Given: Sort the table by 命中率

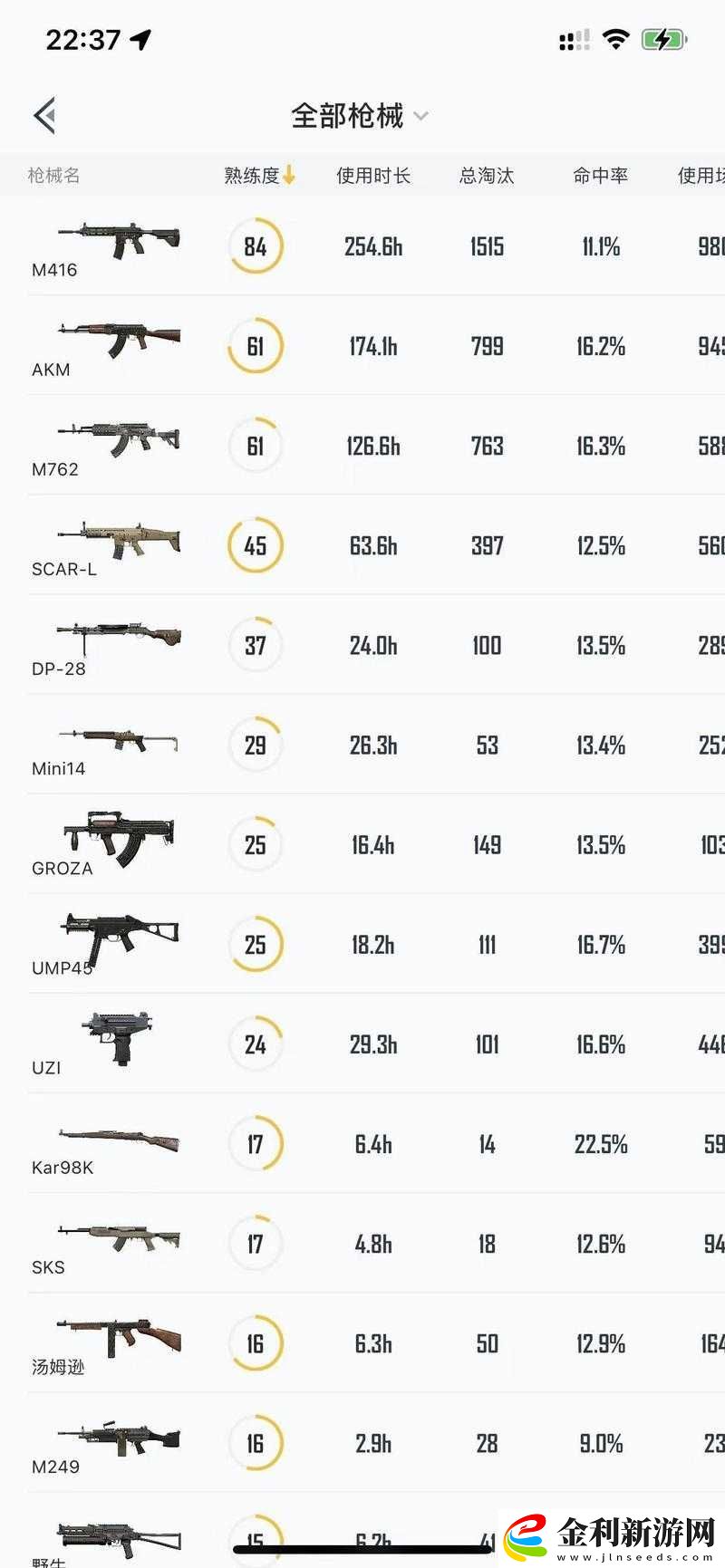Looking at the screenshot, I should coord(600,175).
